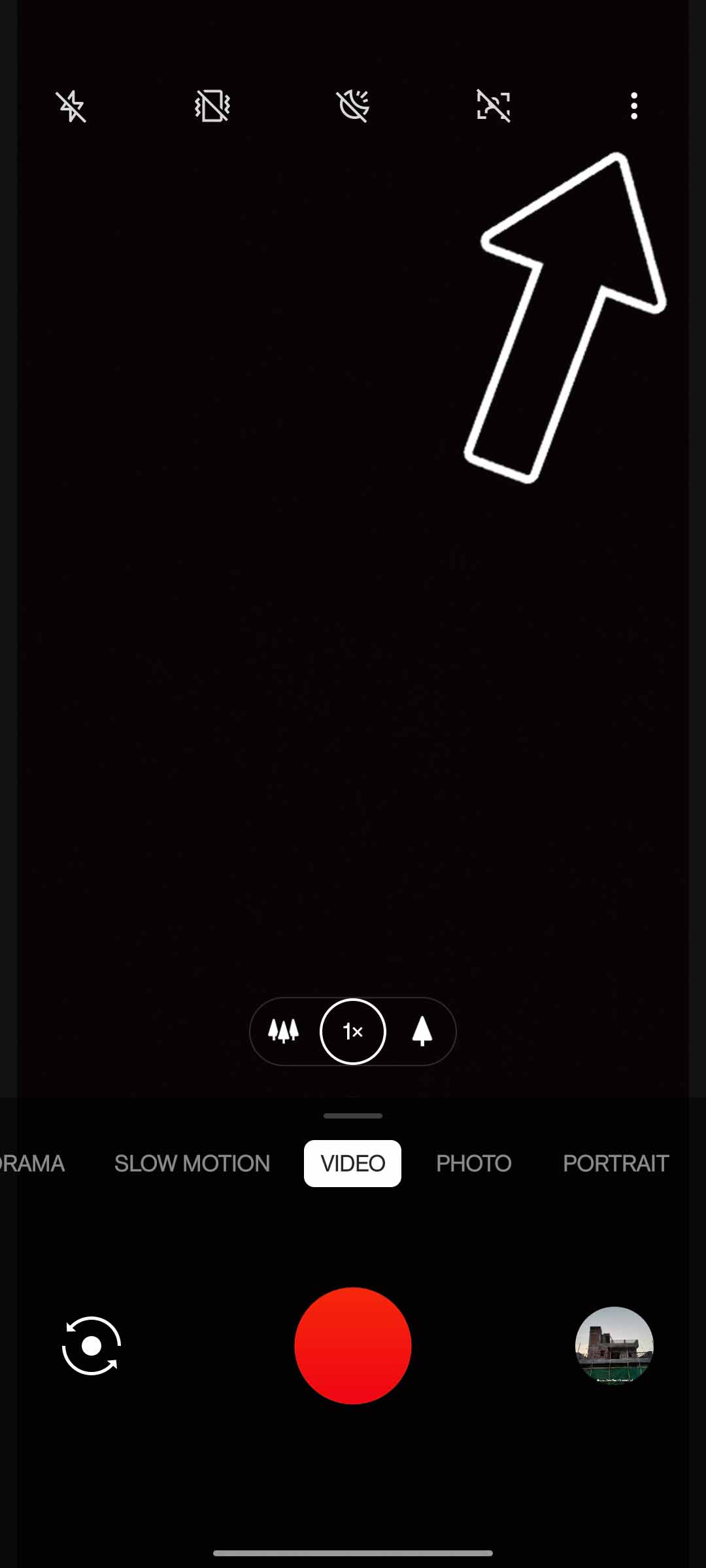This screenshot has width=706, height=1568.
Task: Open the last captured photo thumbnail
Action: (x=614, y=1346)
